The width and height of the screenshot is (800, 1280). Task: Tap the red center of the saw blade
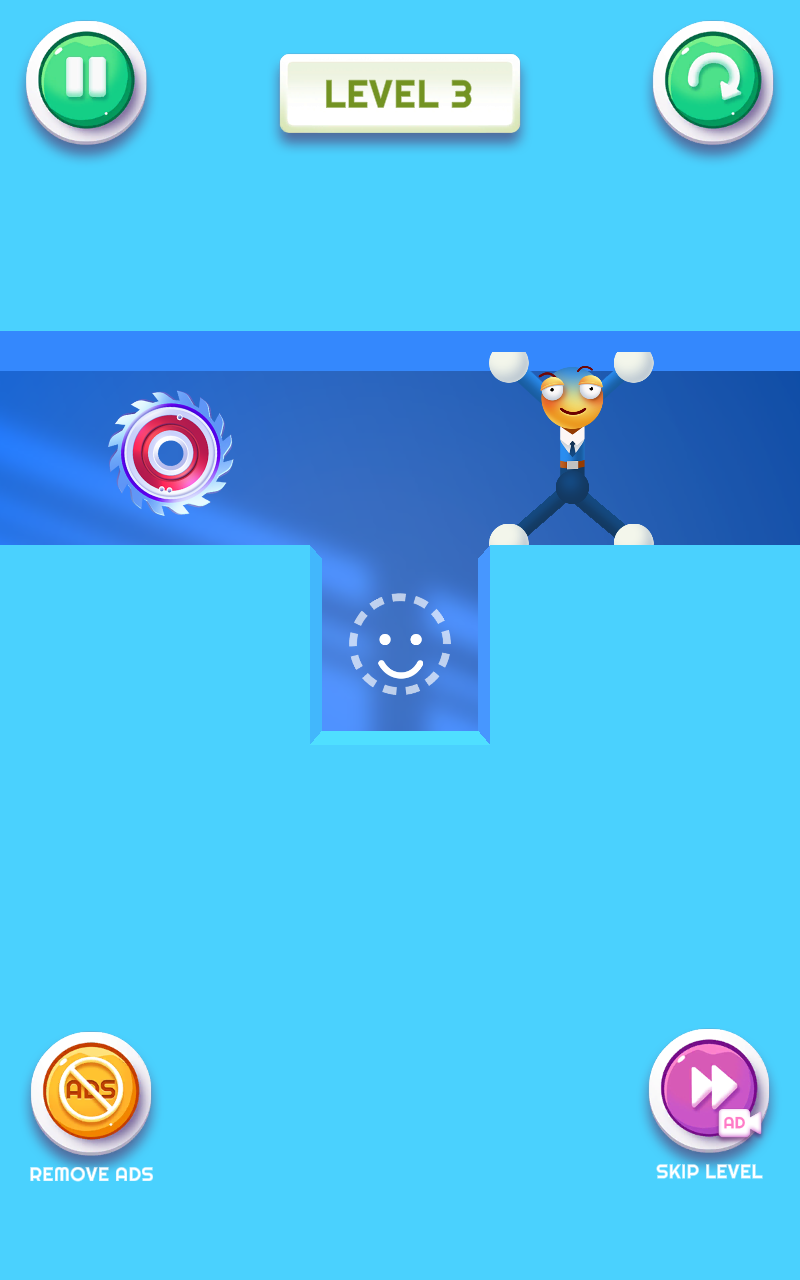172,452
